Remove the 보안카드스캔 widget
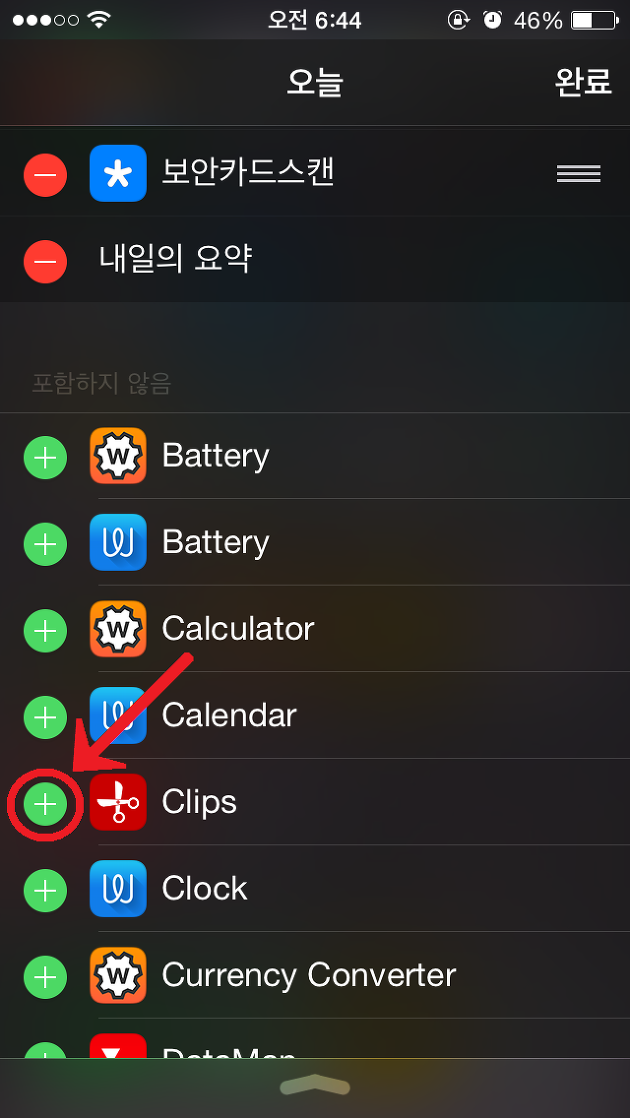Viewport: 630px width, 1118px height. coord(46,174)
